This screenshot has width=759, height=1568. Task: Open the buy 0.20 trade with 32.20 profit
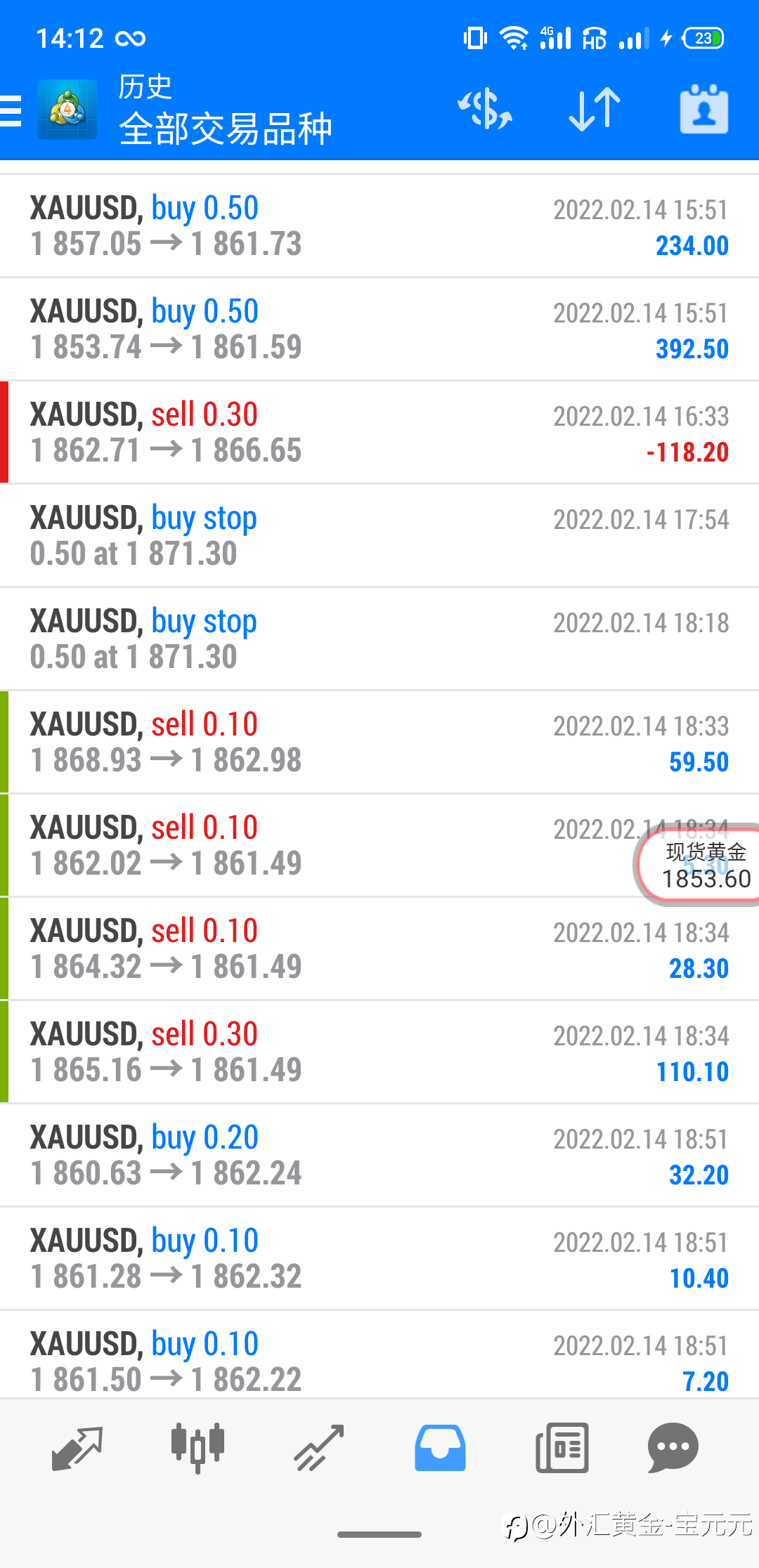379,1156
